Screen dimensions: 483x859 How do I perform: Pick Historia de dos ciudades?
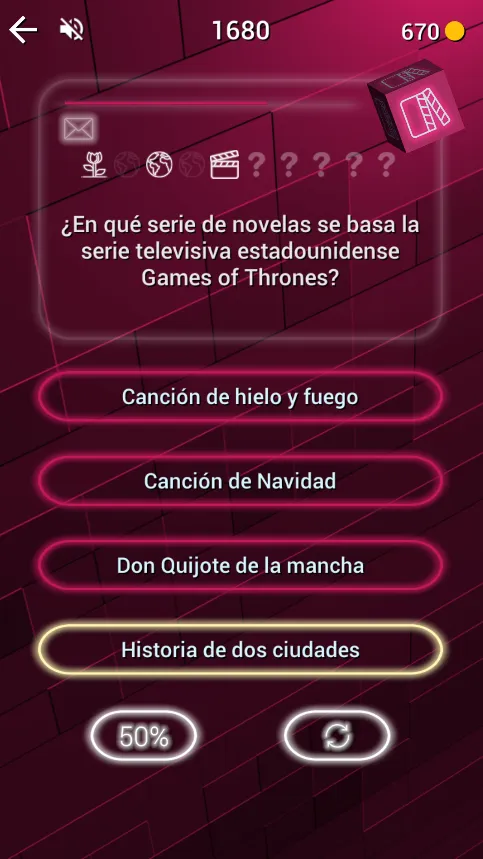pyautogui.click(x=240, y=650)
